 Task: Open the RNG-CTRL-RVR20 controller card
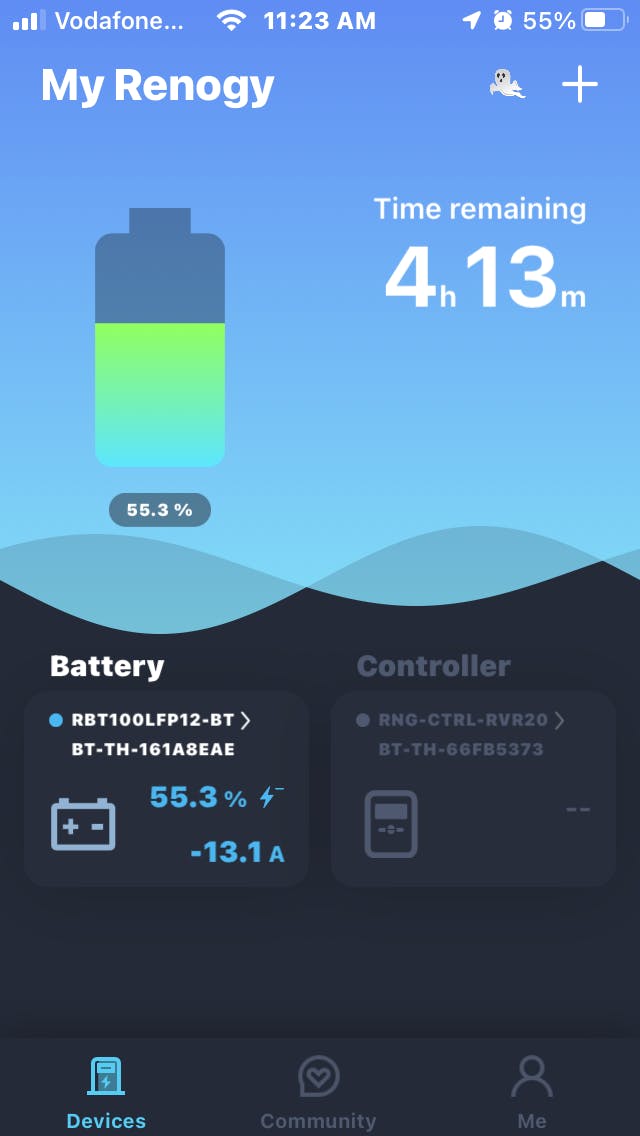coord(473,788)
